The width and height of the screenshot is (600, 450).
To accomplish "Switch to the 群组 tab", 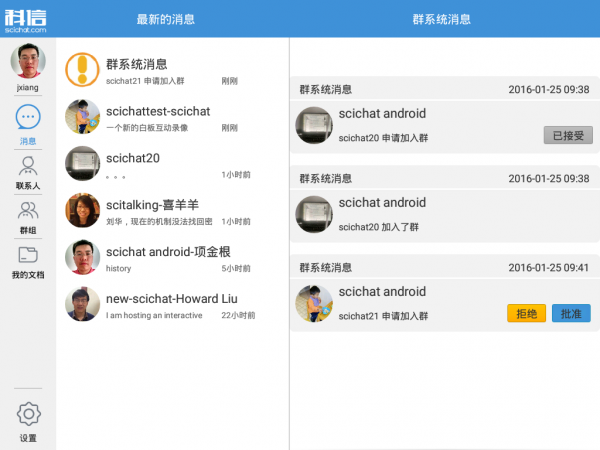I will (28, 215).
